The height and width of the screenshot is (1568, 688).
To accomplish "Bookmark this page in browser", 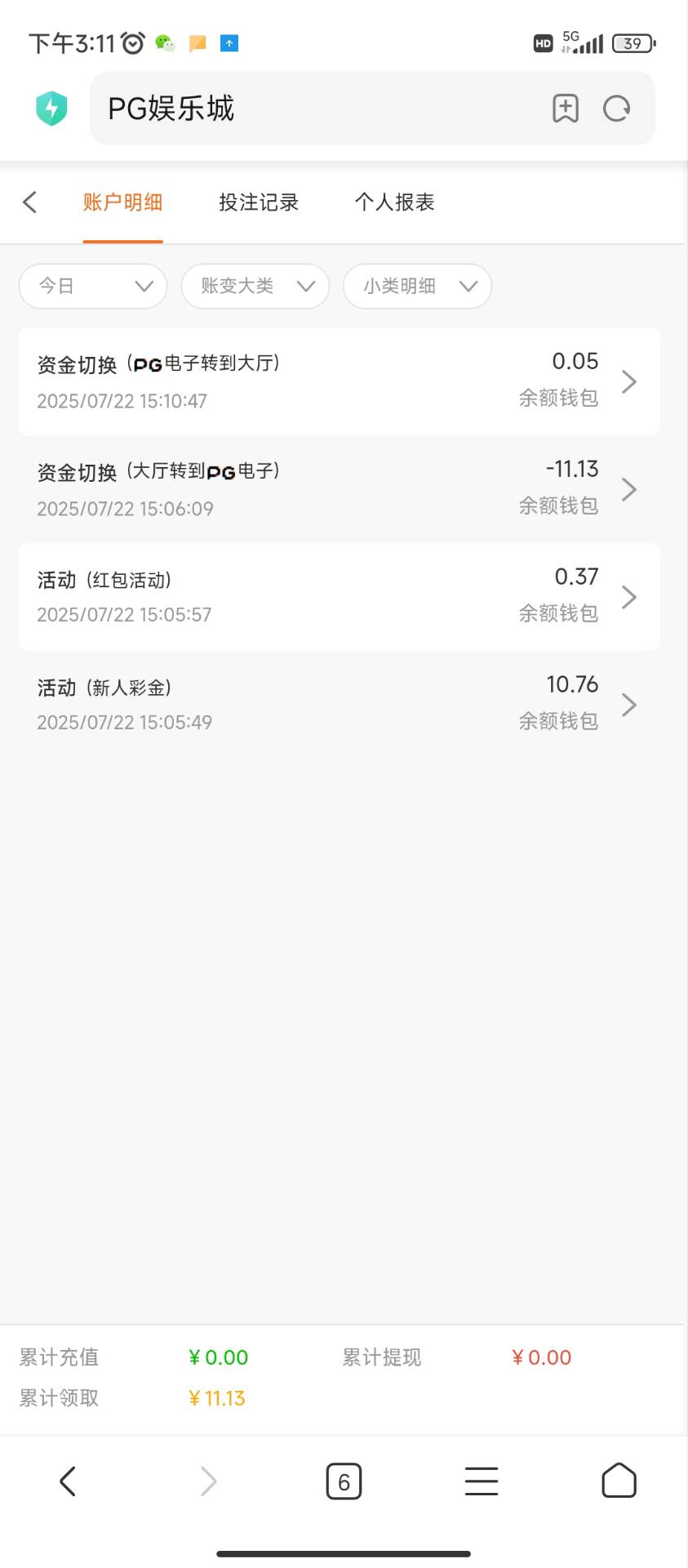I will (565, 109).
